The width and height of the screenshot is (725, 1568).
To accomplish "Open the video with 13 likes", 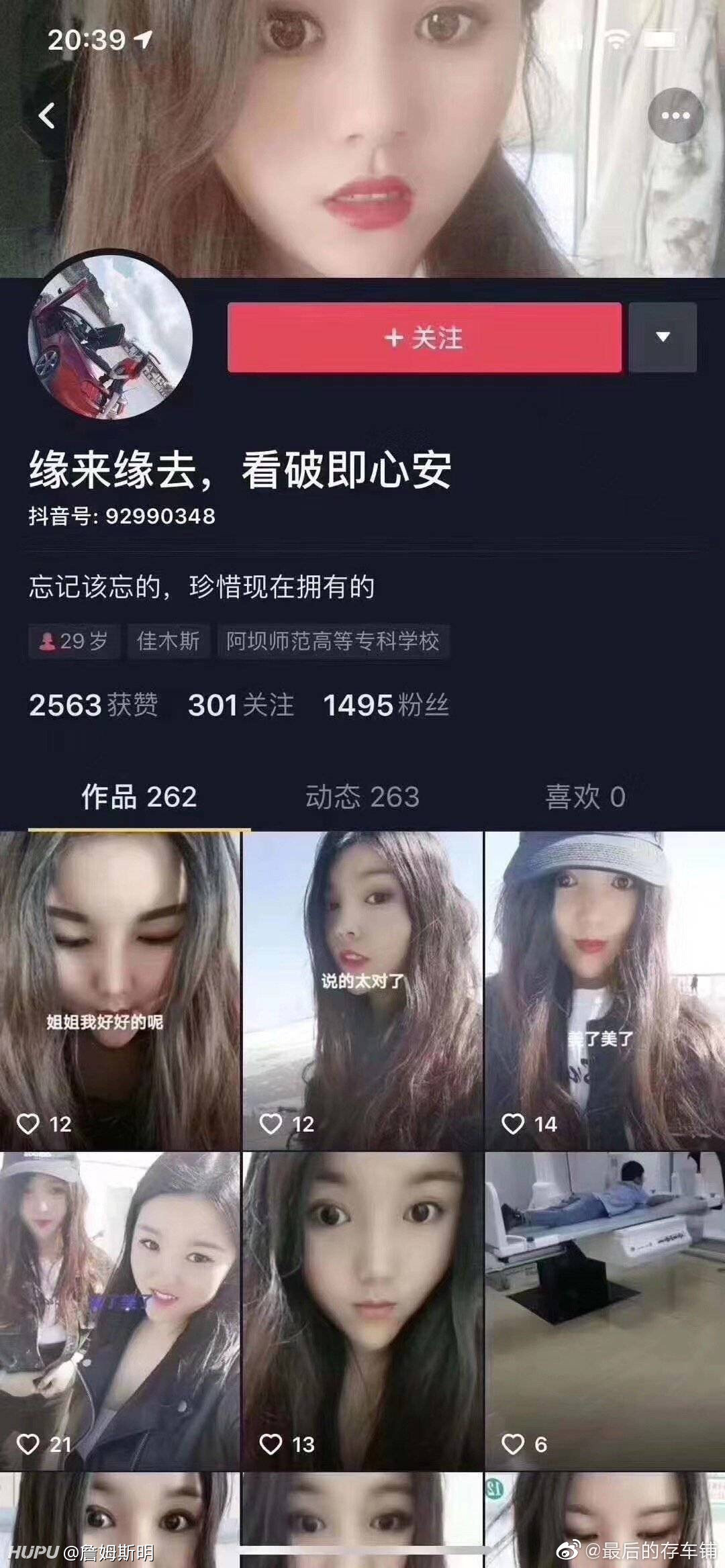I will click(x=362, y=1311).
